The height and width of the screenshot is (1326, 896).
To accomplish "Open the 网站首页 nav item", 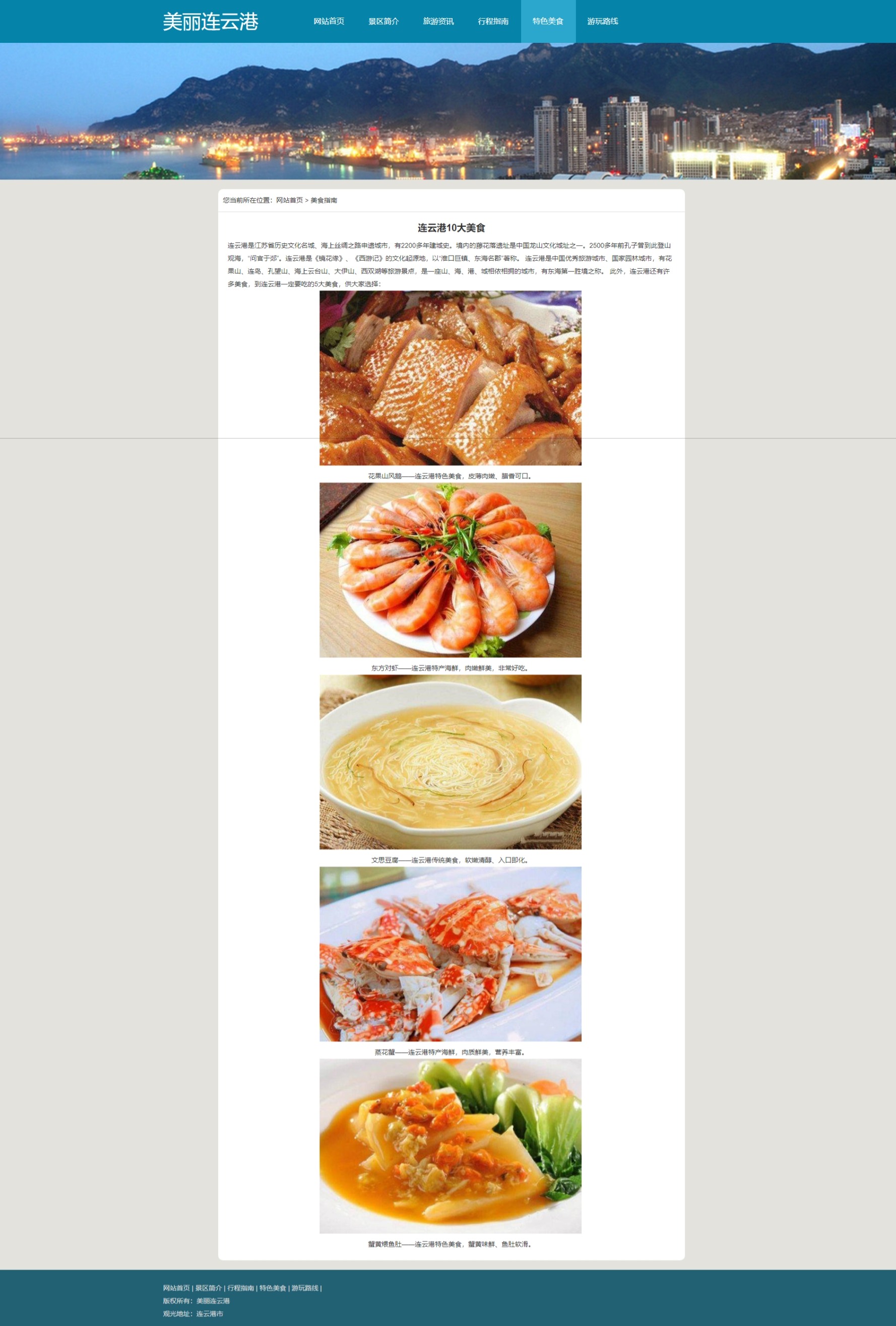I will pos(329,21).
